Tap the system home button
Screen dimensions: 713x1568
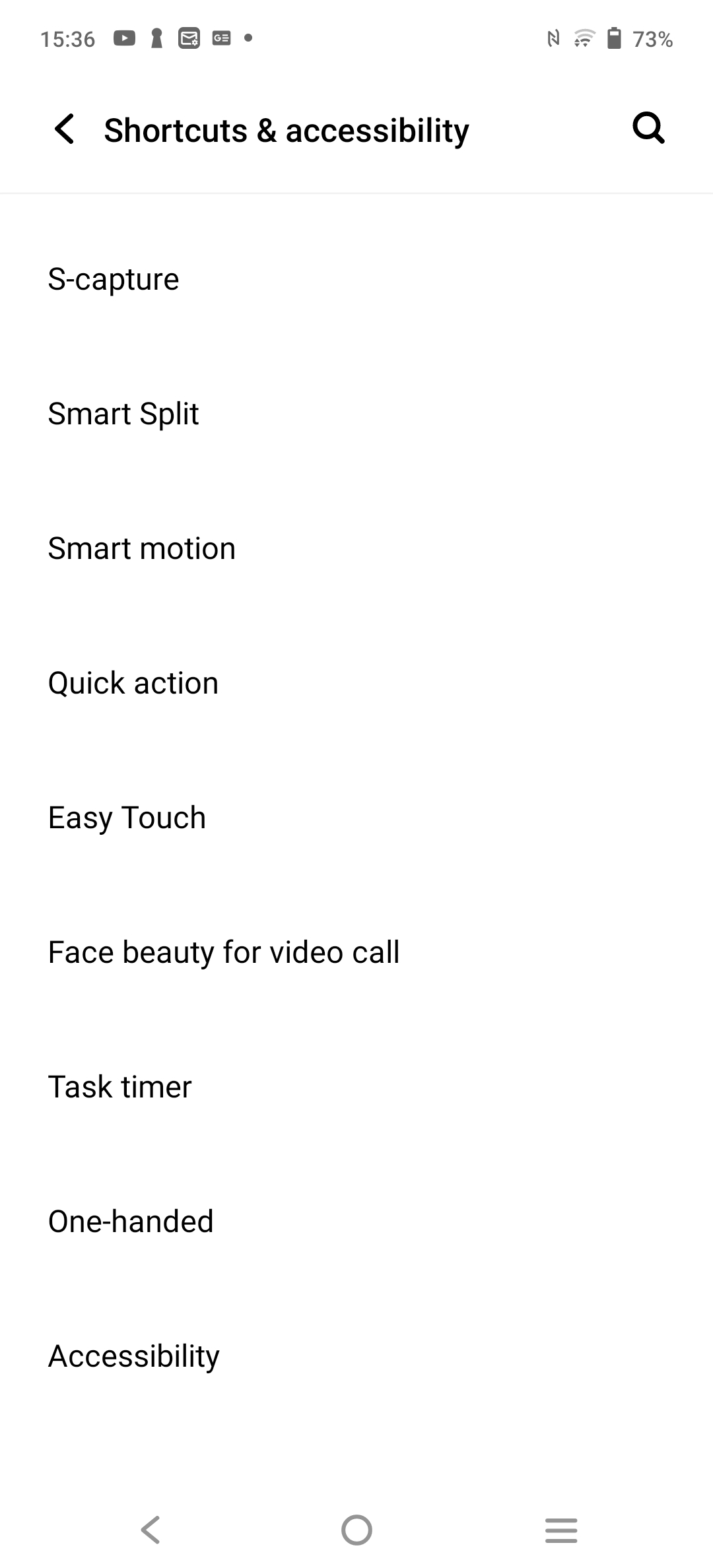(356, 1530)
